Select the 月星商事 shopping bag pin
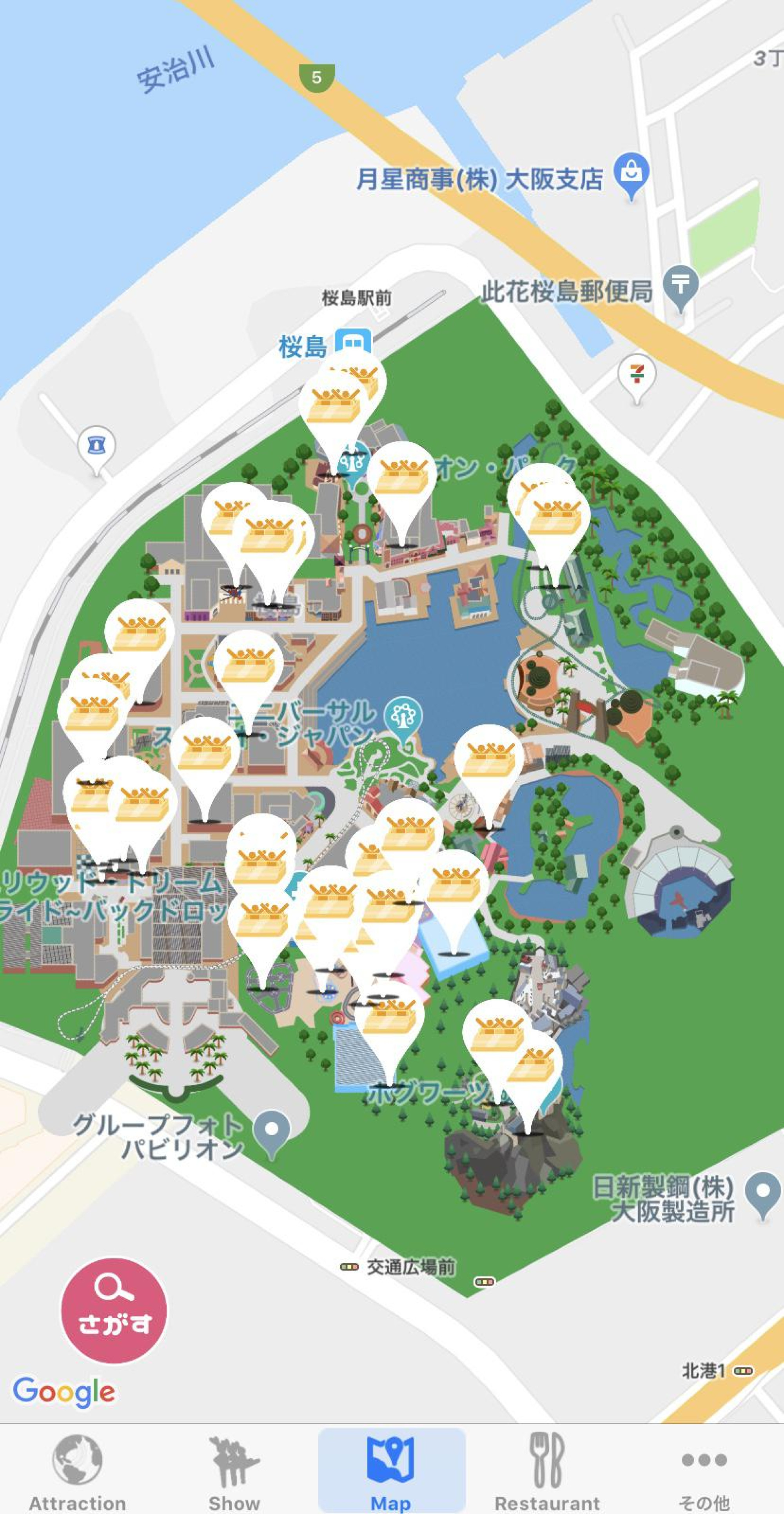The height and width of the screenshot is (1514, 784). (x=632, y=172)
